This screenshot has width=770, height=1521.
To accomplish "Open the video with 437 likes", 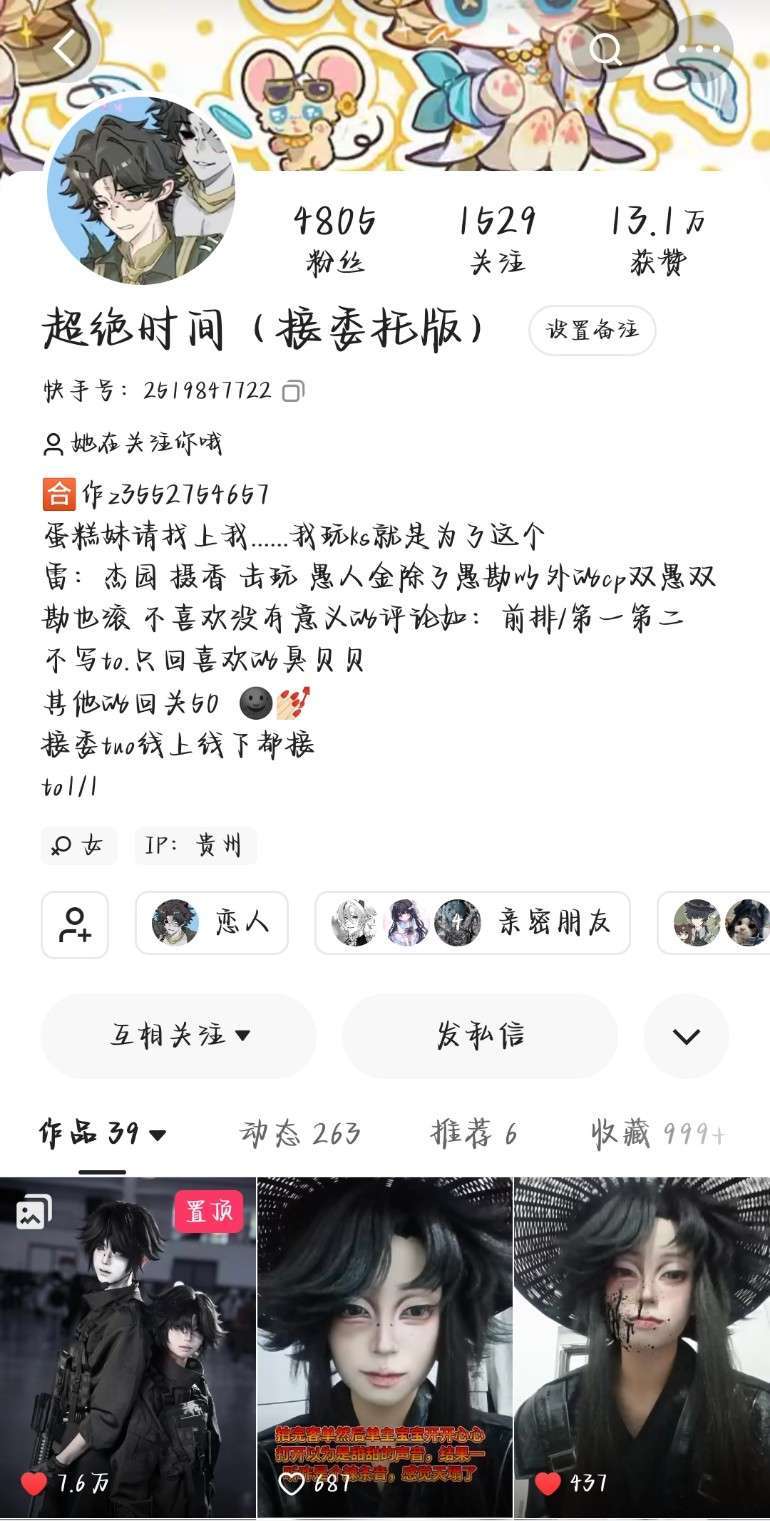I will pyautogui.click(x=642, y=1345).
